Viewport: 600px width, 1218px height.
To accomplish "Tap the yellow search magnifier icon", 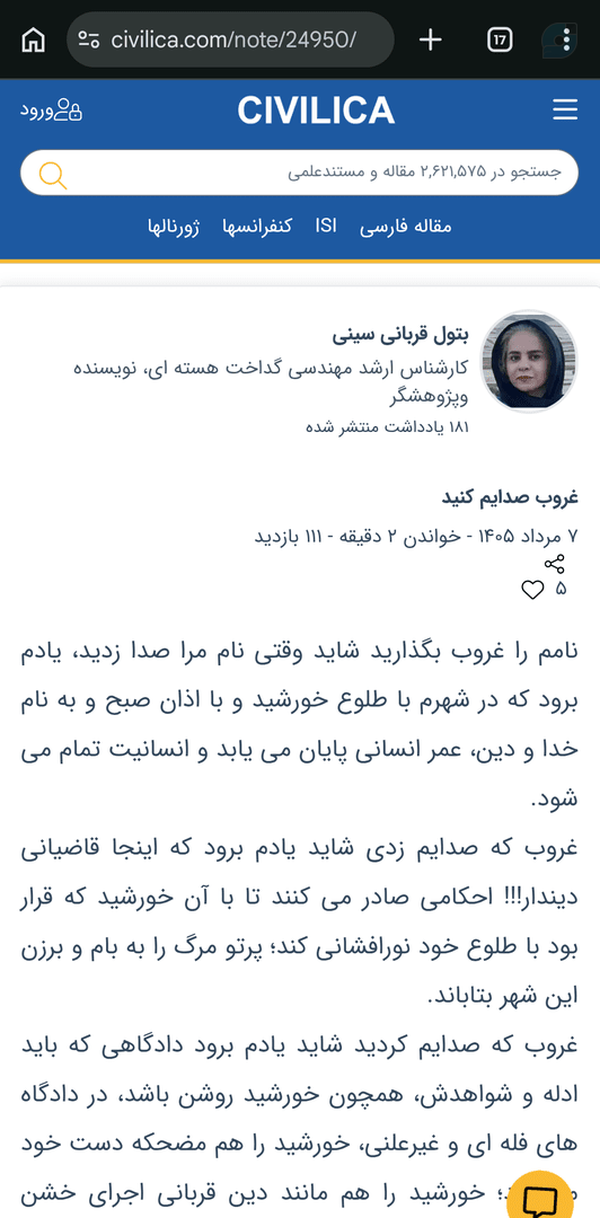I will pos(53,175).
